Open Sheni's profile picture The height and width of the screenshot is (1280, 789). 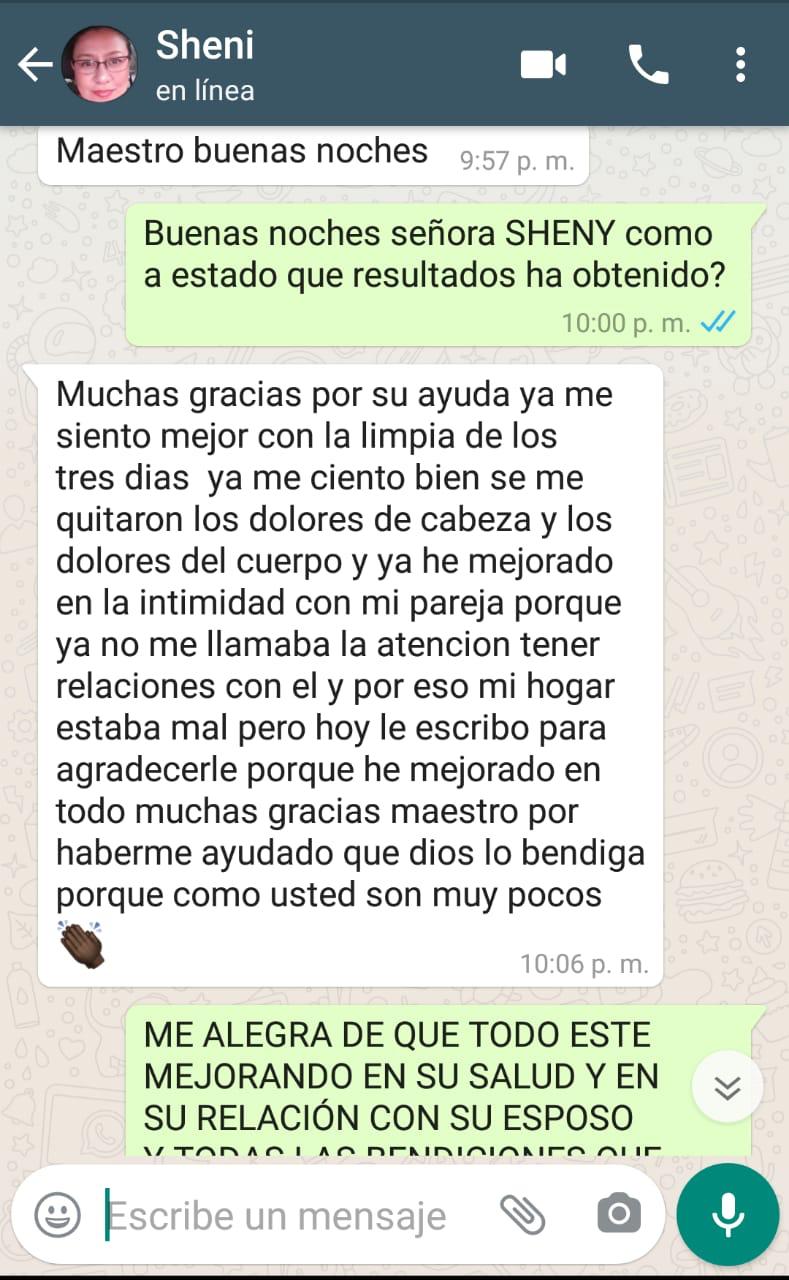(100, 66)
